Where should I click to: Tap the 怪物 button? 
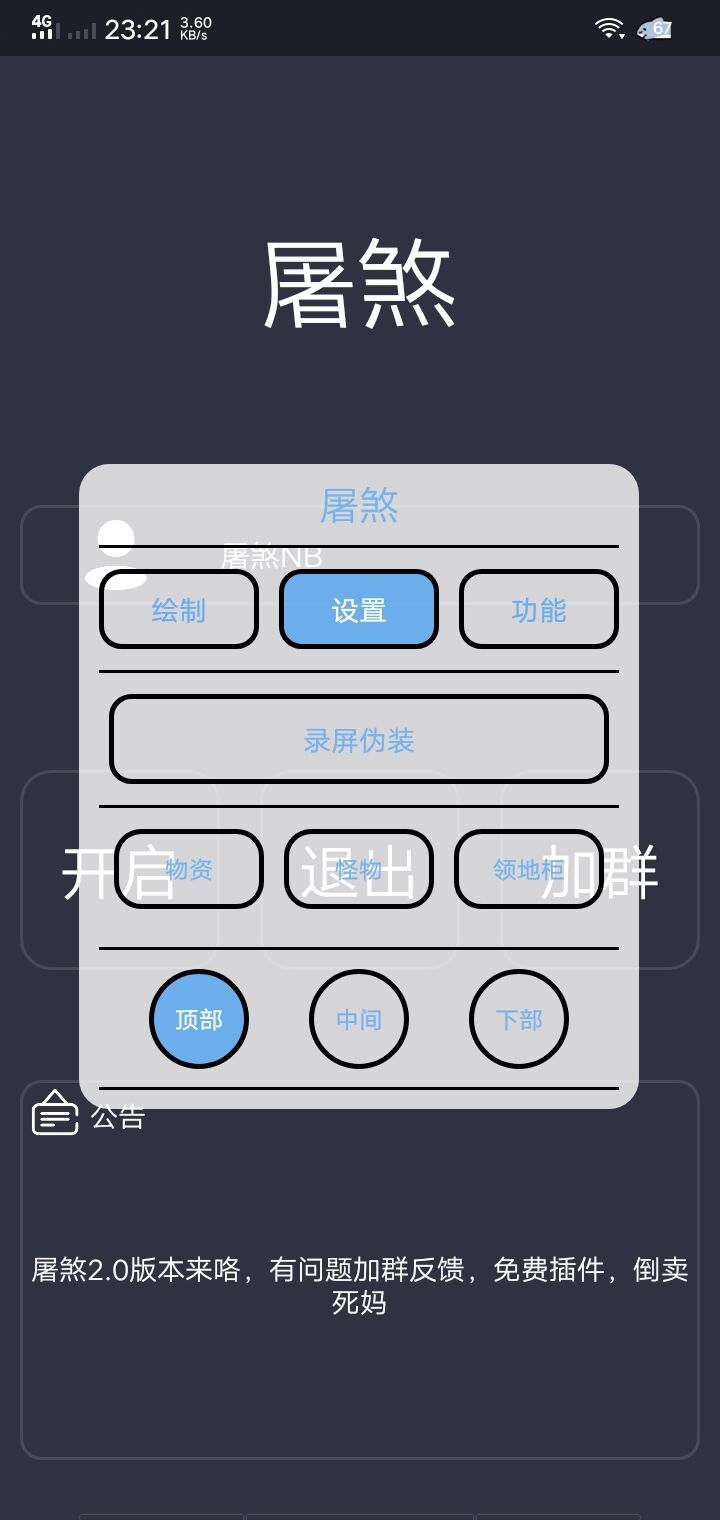[x=359, y=869]
